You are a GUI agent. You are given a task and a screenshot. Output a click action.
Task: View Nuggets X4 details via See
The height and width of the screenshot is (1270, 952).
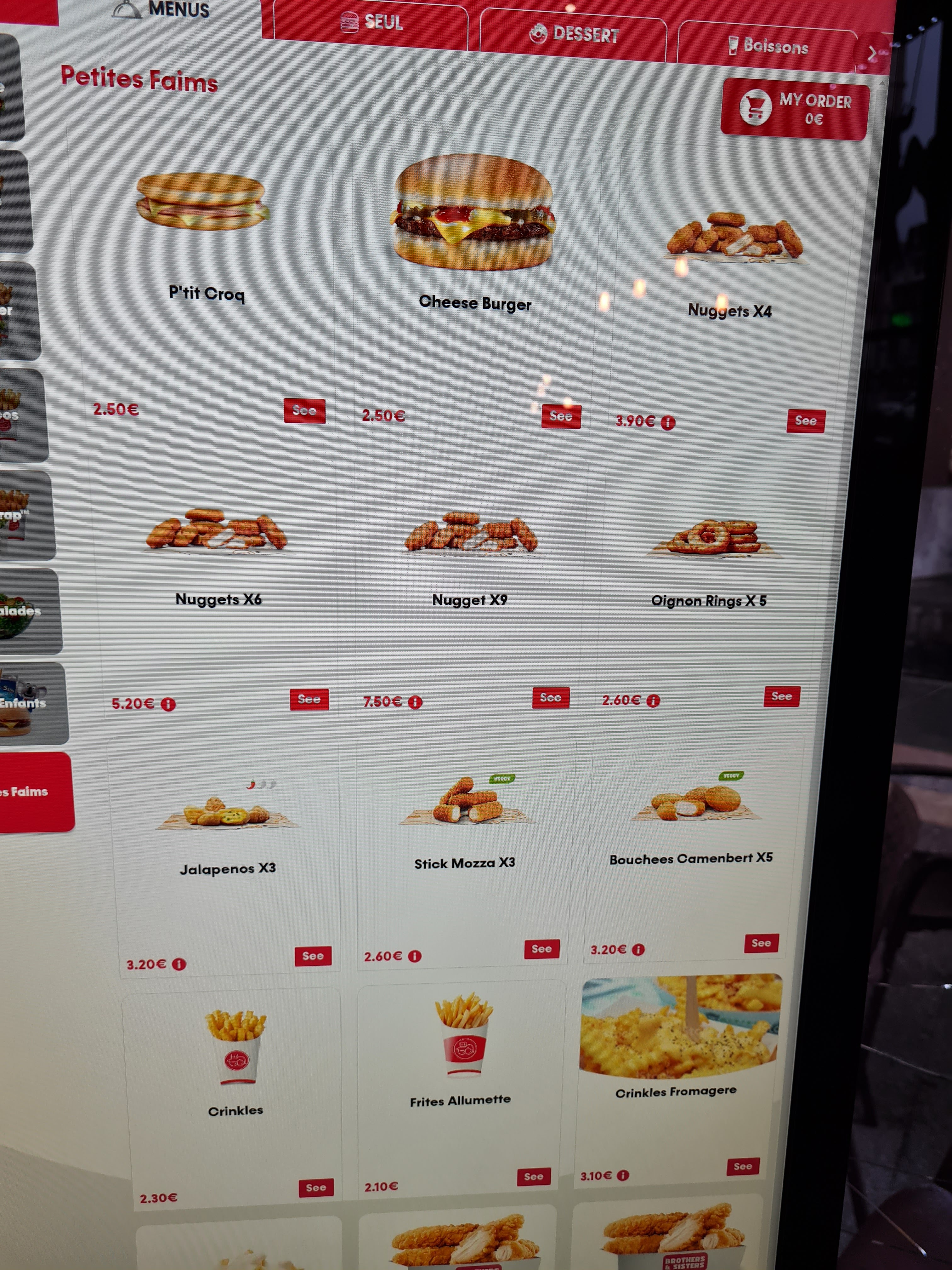pos(805,421)
